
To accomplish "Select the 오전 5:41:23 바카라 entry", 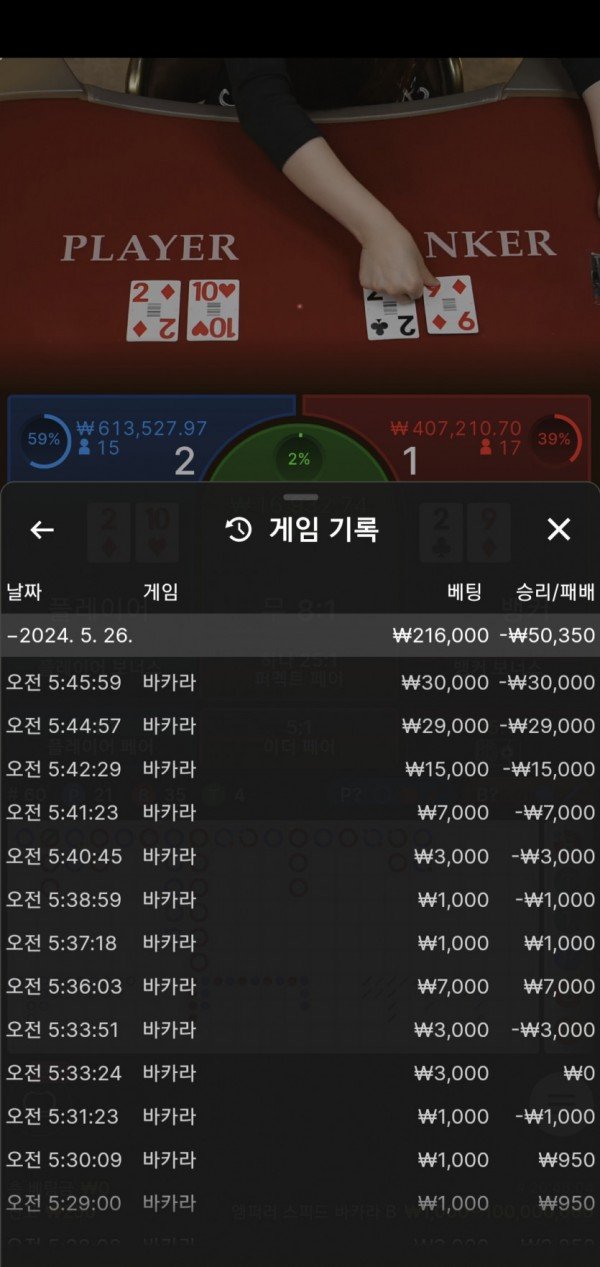I will coord(300,813).
